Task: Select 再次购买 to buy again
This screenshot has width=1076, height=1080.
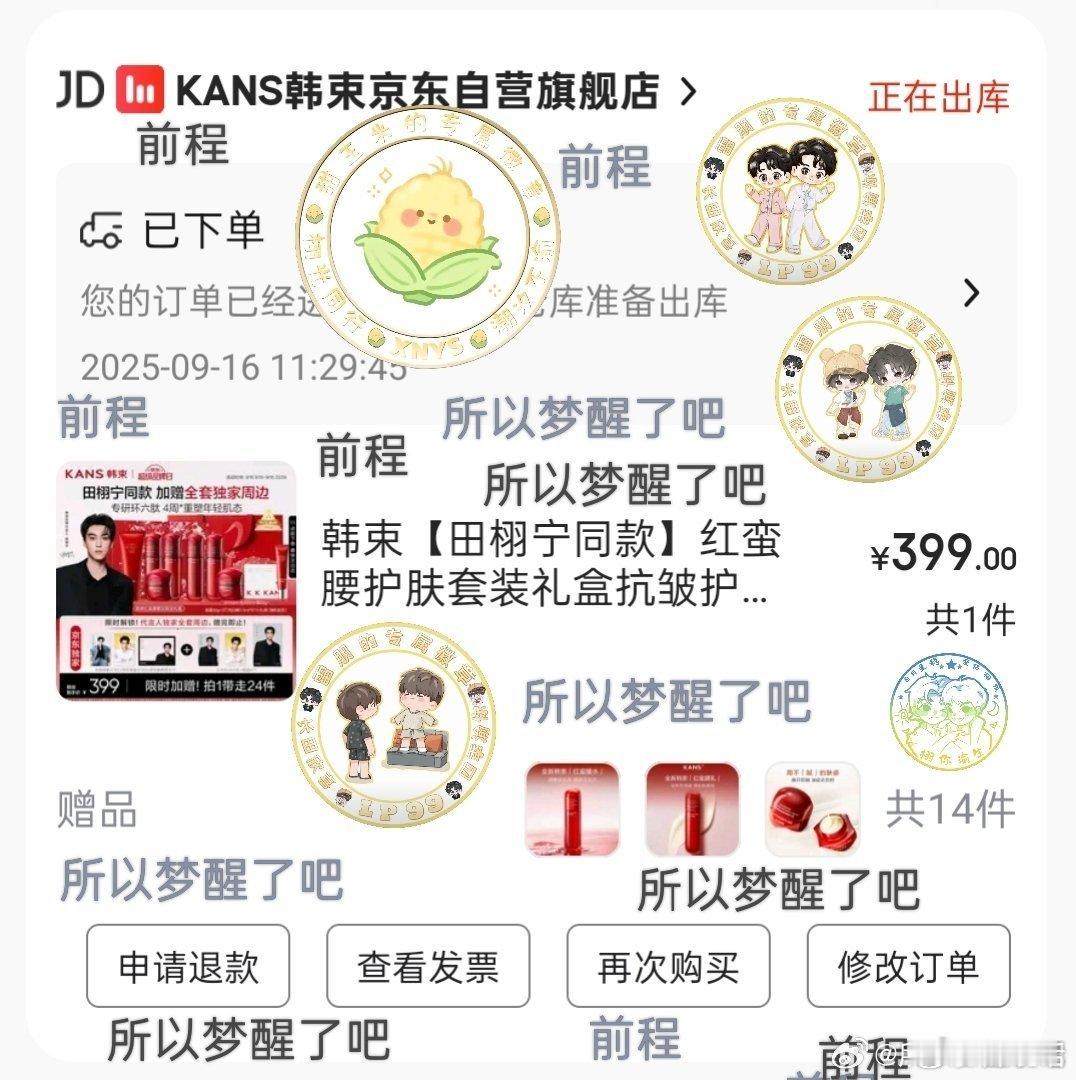Action: point(668,966)
